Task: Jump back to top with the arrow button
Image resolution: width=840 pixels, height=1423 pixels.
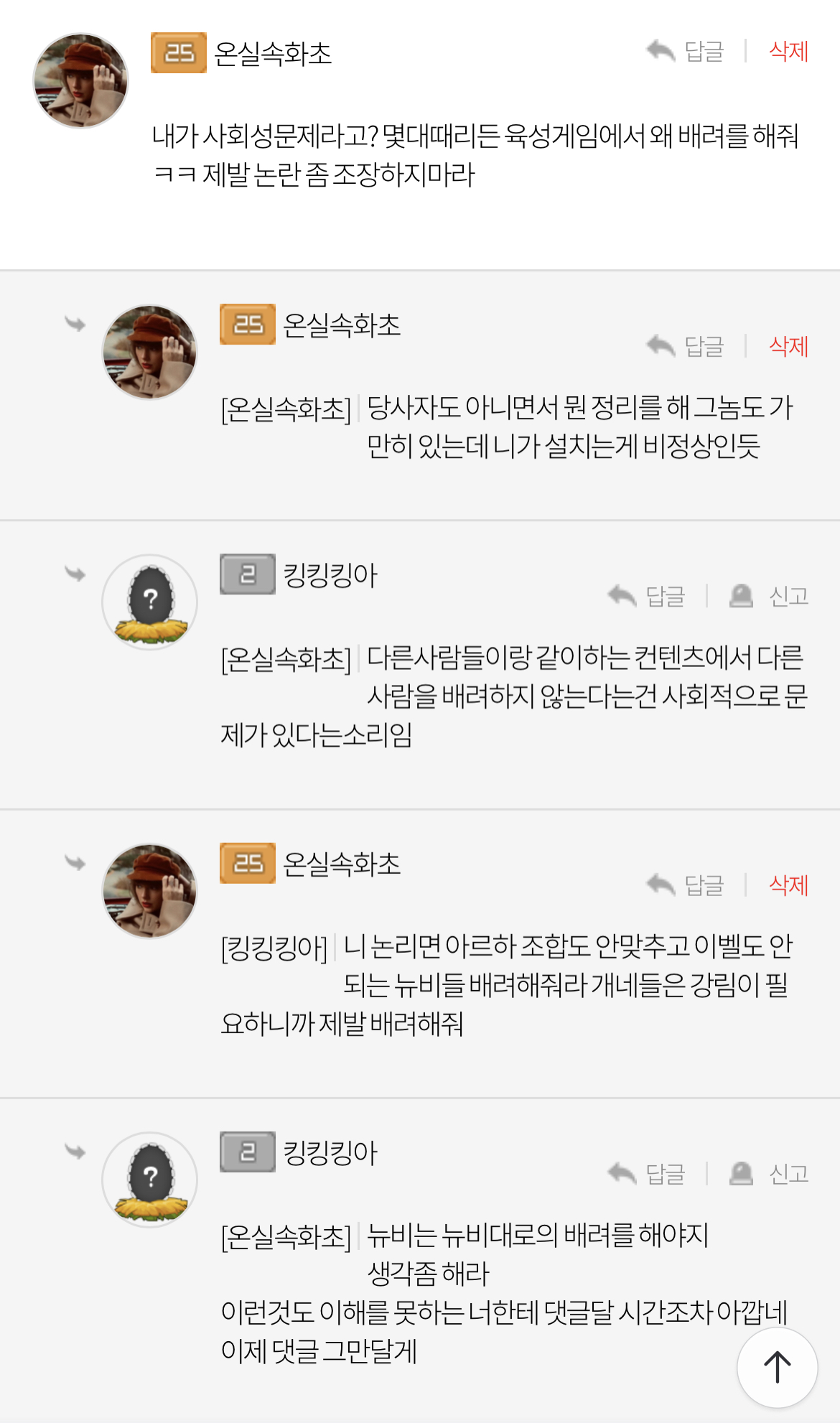Action: pos(777,1367)
